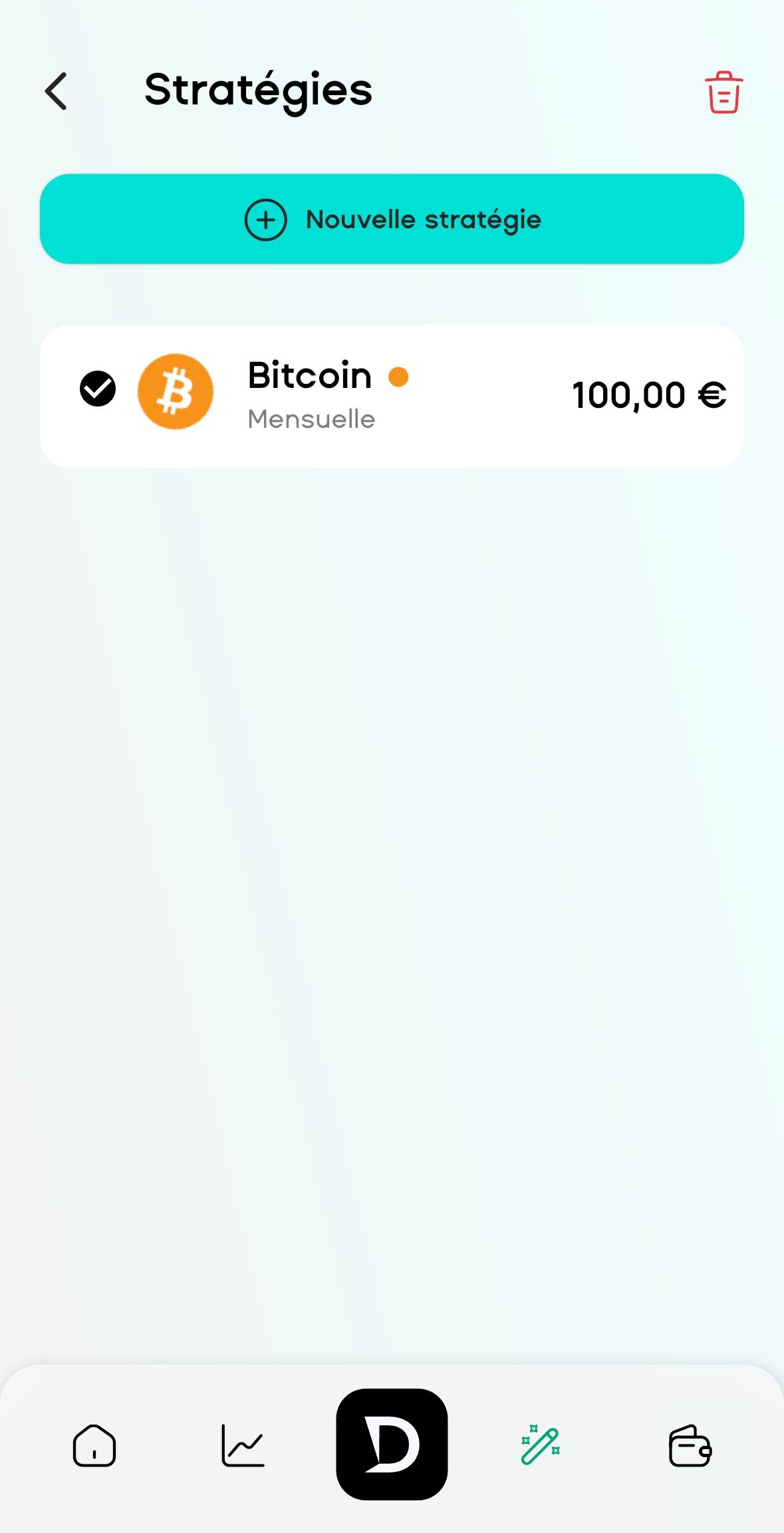Go to the wallet tab

pos(690,1445)
